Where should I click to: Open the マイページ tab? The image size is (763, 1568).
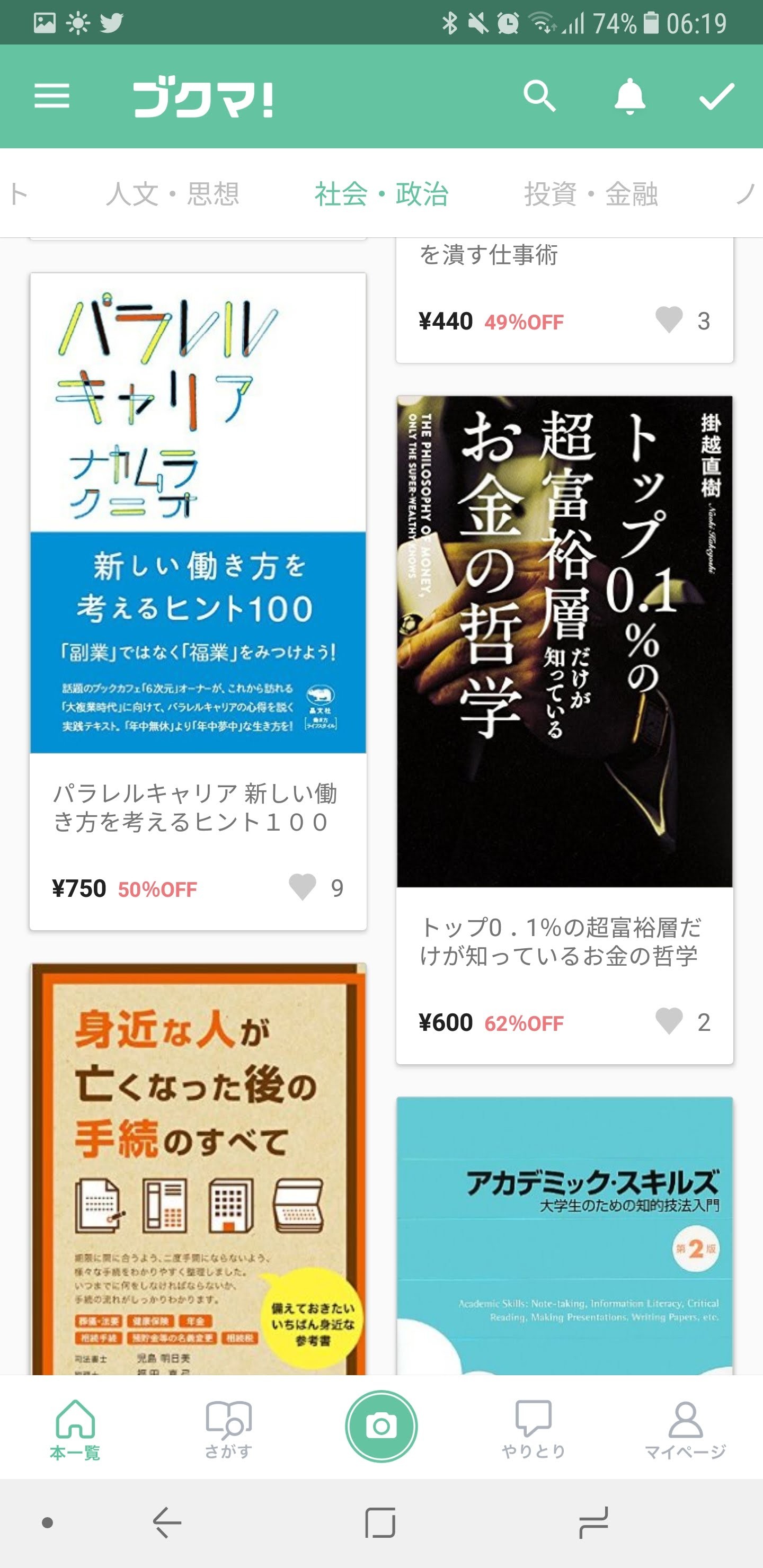pyautogui.click(x=686, y=1429)
